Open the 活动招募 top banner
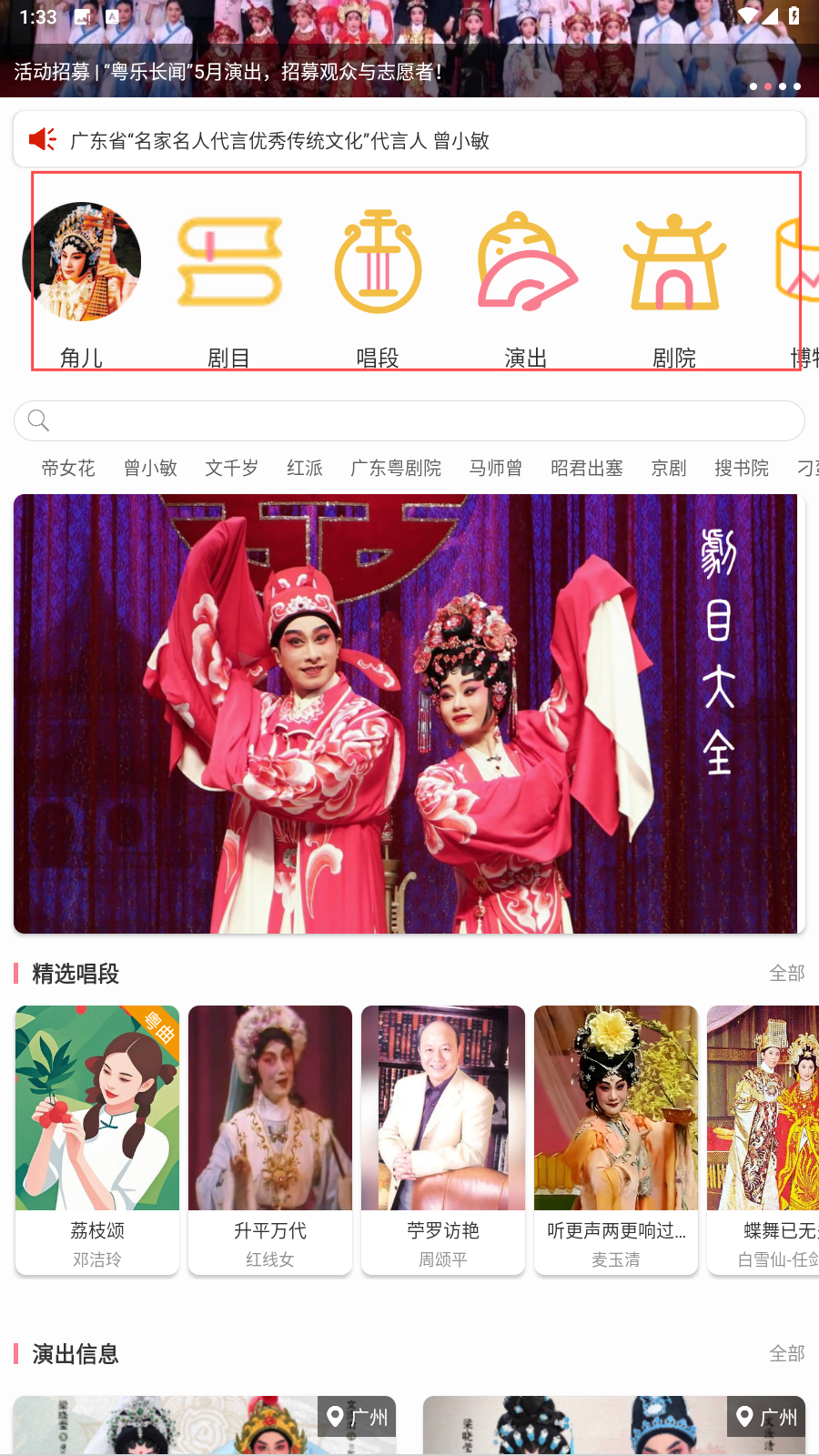This screenshot has height=1456, width=819. pyautogui.click(x=409, y=55)
